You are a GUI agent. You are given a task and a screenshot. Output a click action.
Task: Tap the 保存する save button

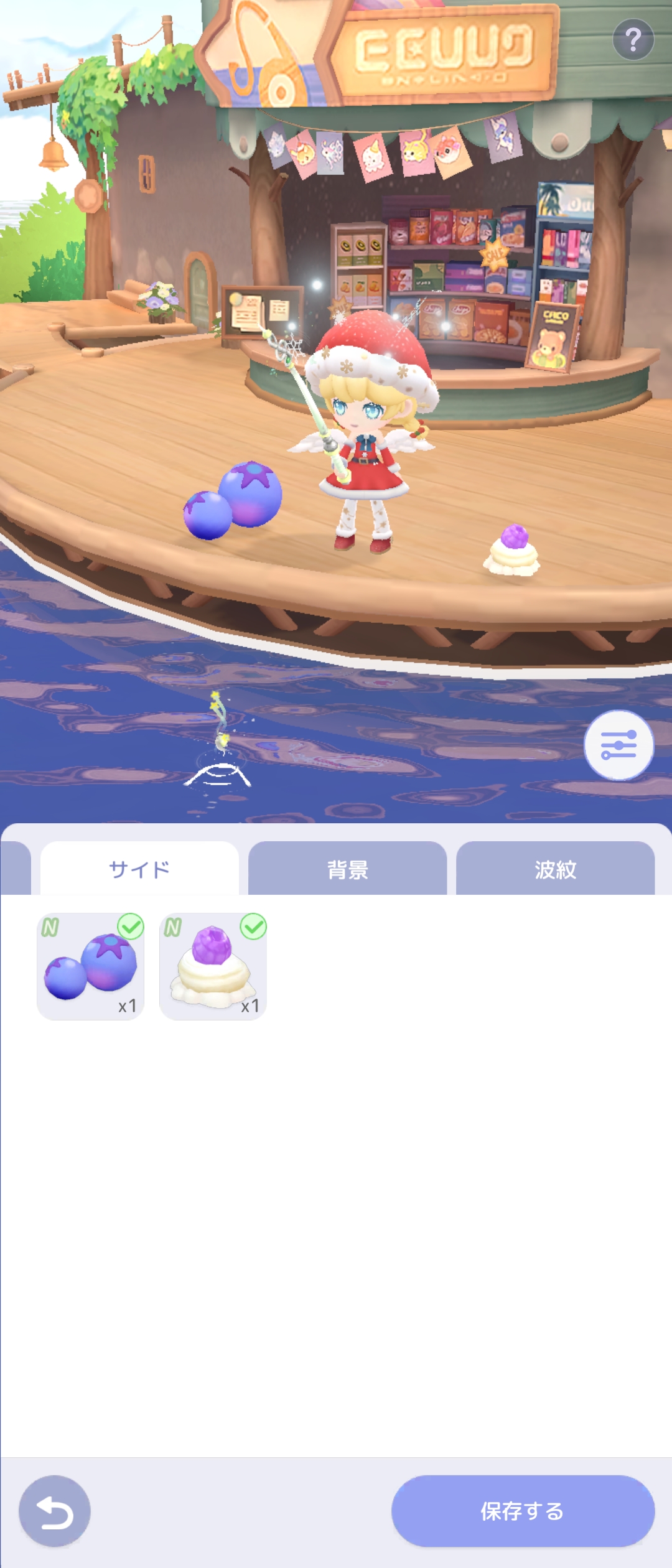point(523,1511)
